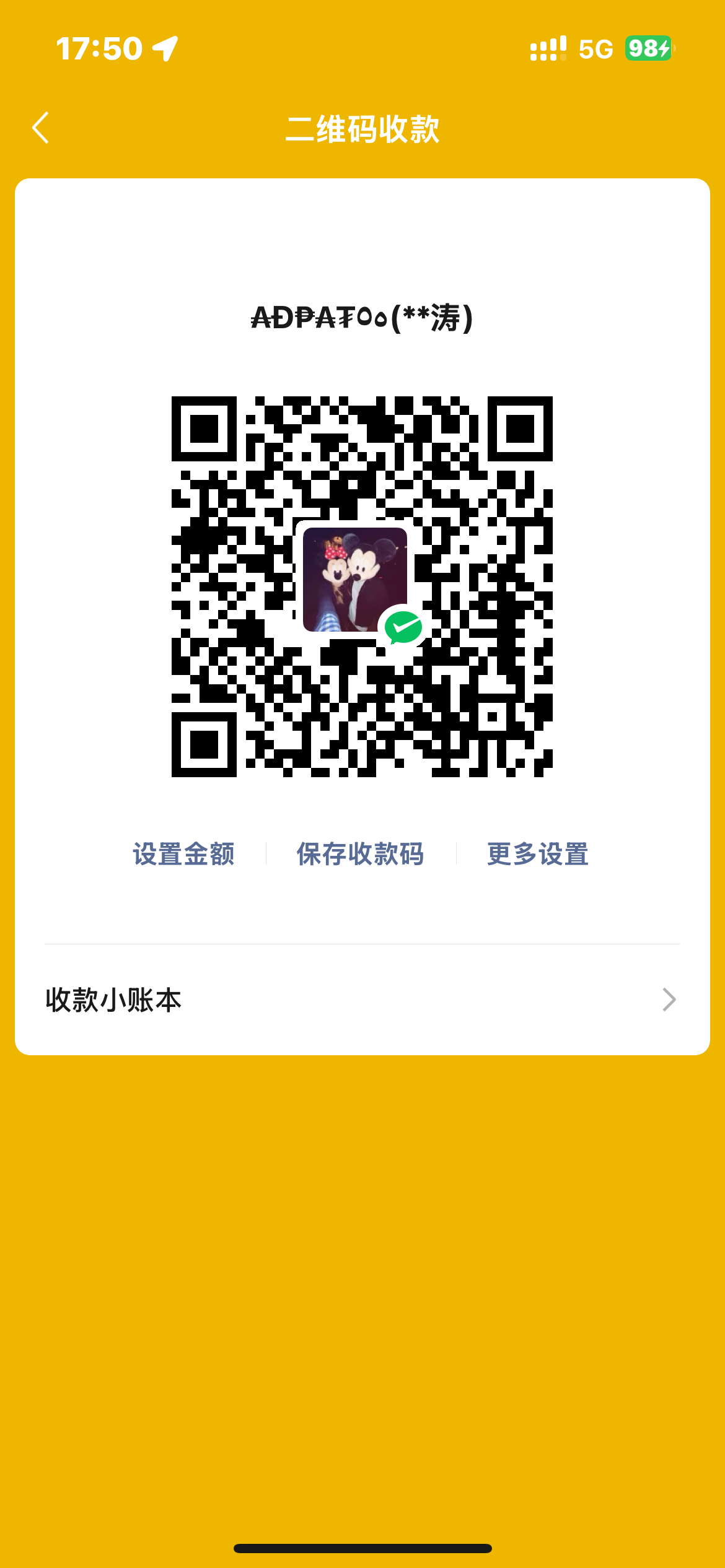
Task: Tap 设置金额 to set amount
Action: click(x=184, y=854)
